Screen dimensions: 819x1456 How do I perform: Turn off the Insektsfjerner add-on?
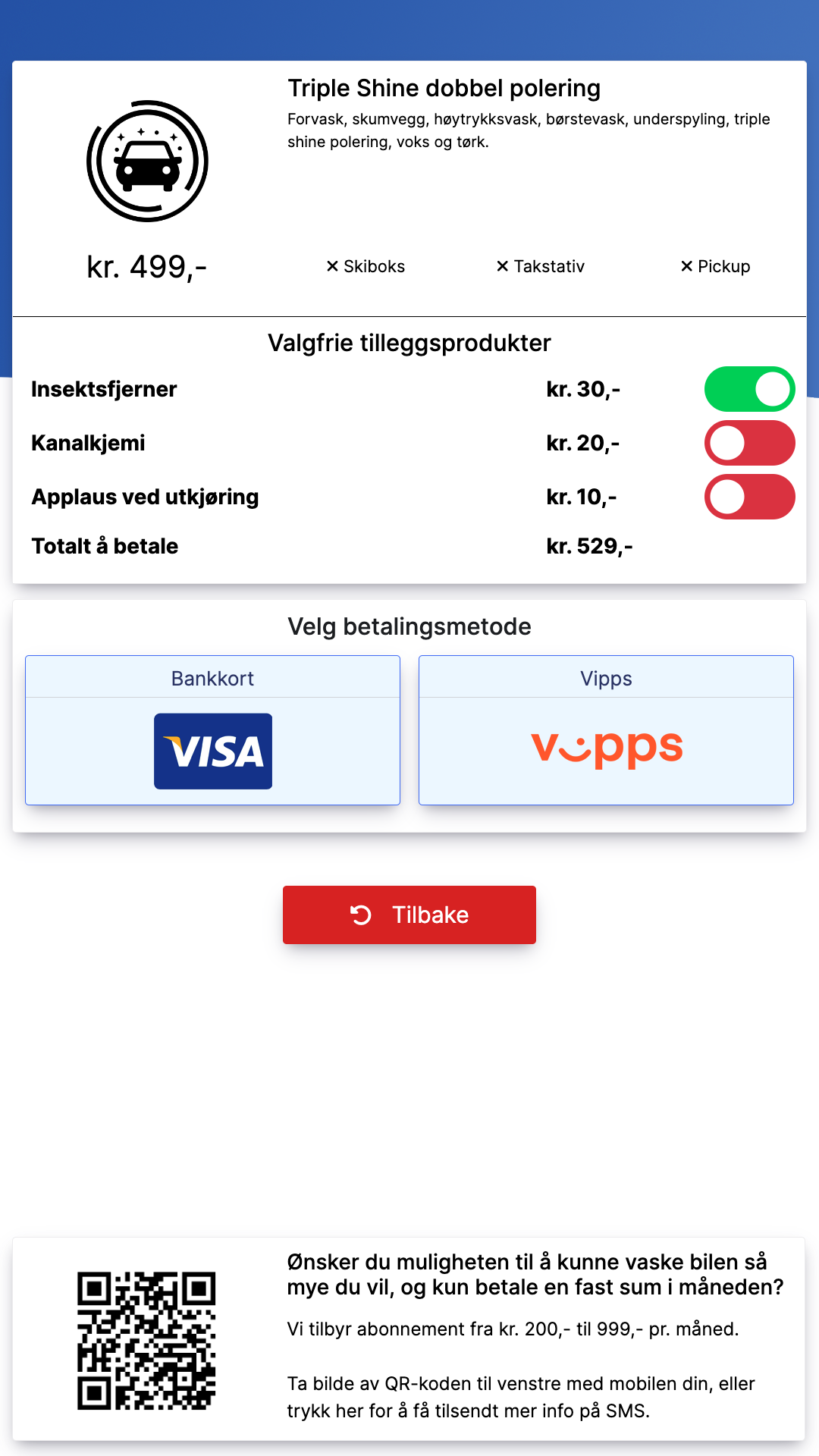click(749, 389)
